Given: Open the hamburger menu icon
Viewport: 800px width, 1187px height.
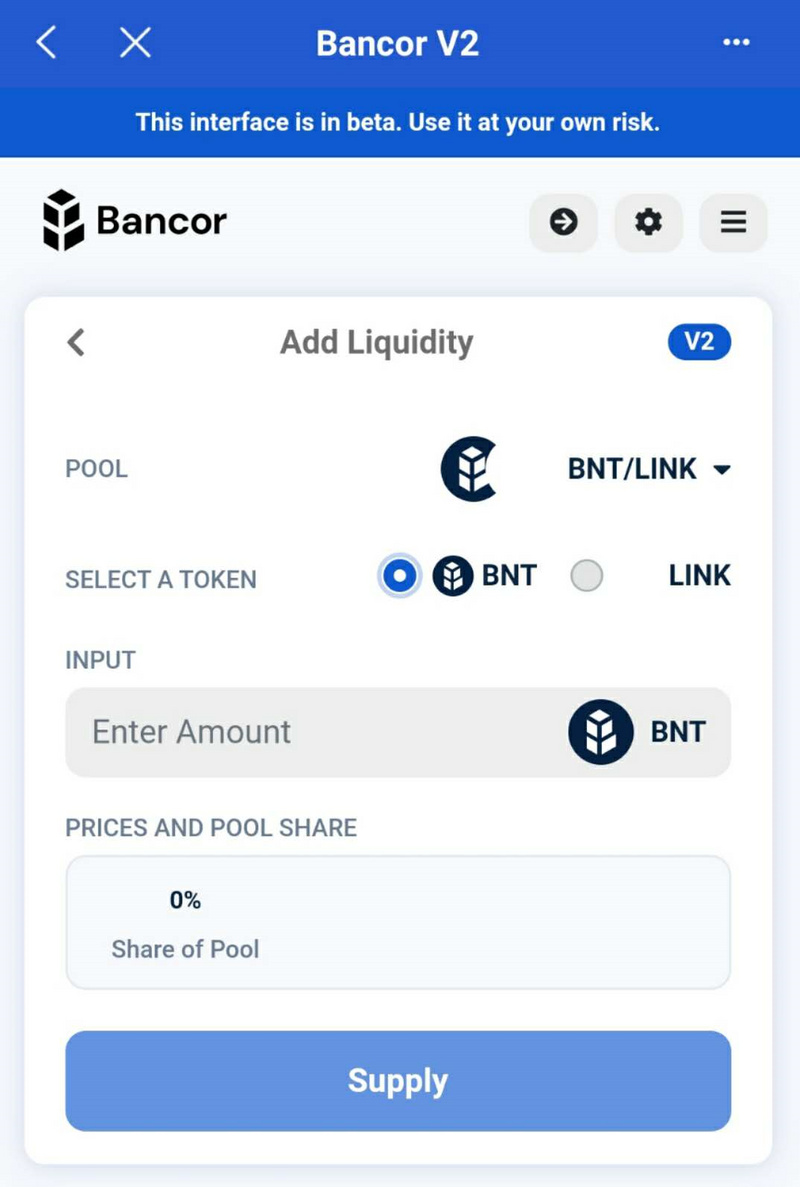Looking at the screenshot, I should pyautogui.click(x=733, y=223).
